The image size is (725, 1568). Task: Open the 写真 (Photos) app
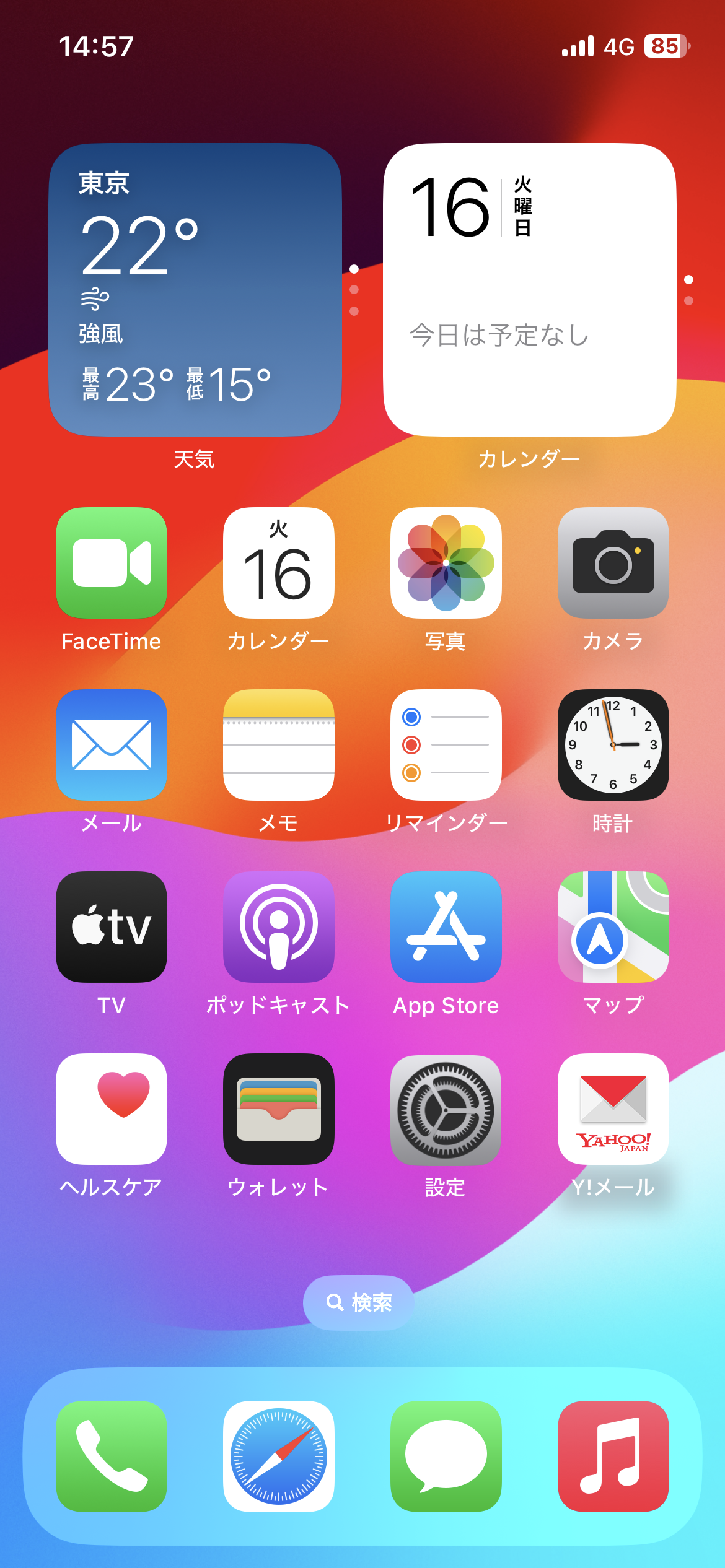coord(446,563)
